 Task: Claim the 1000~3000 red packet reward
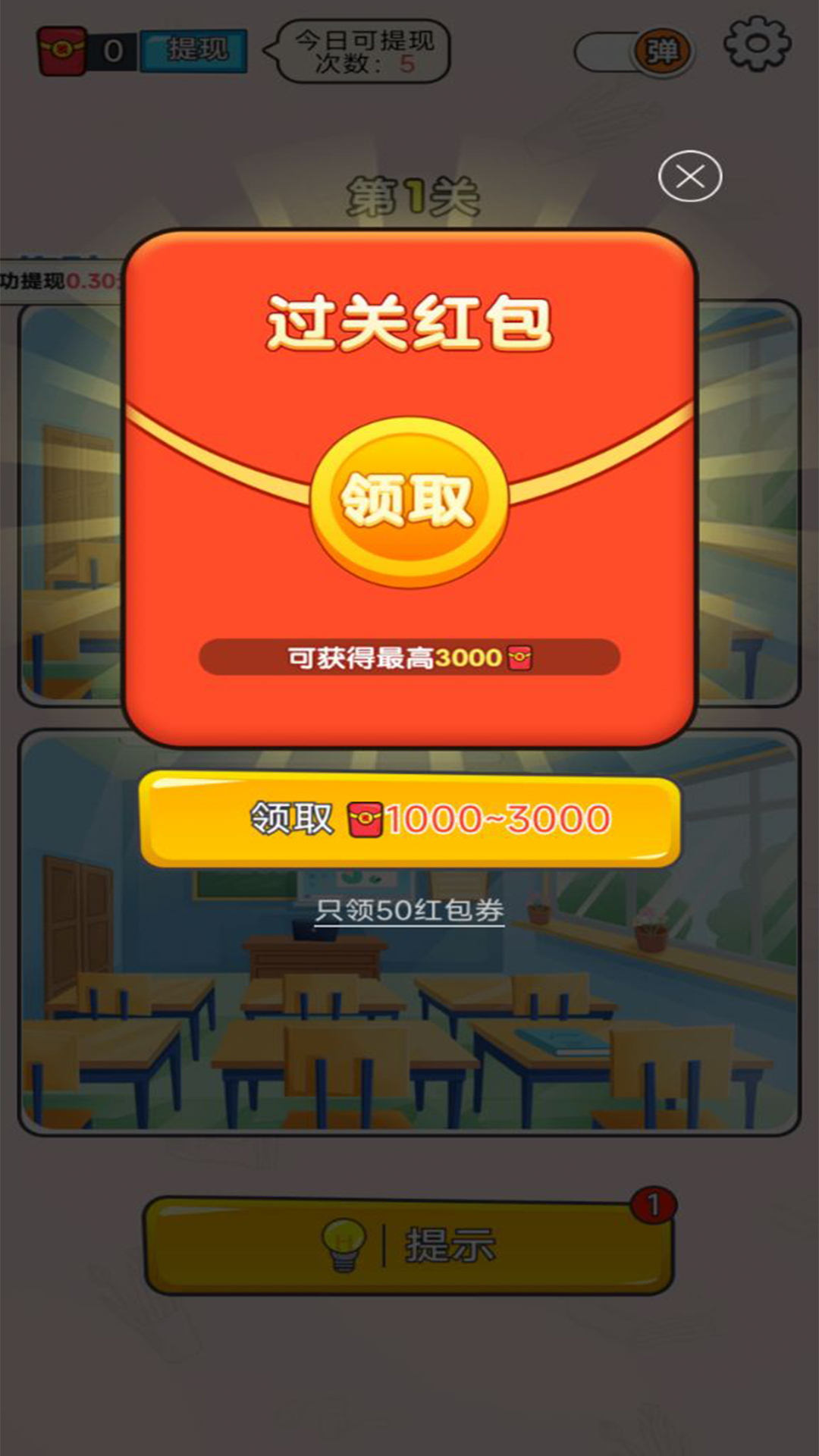click(x=409, y=820)
